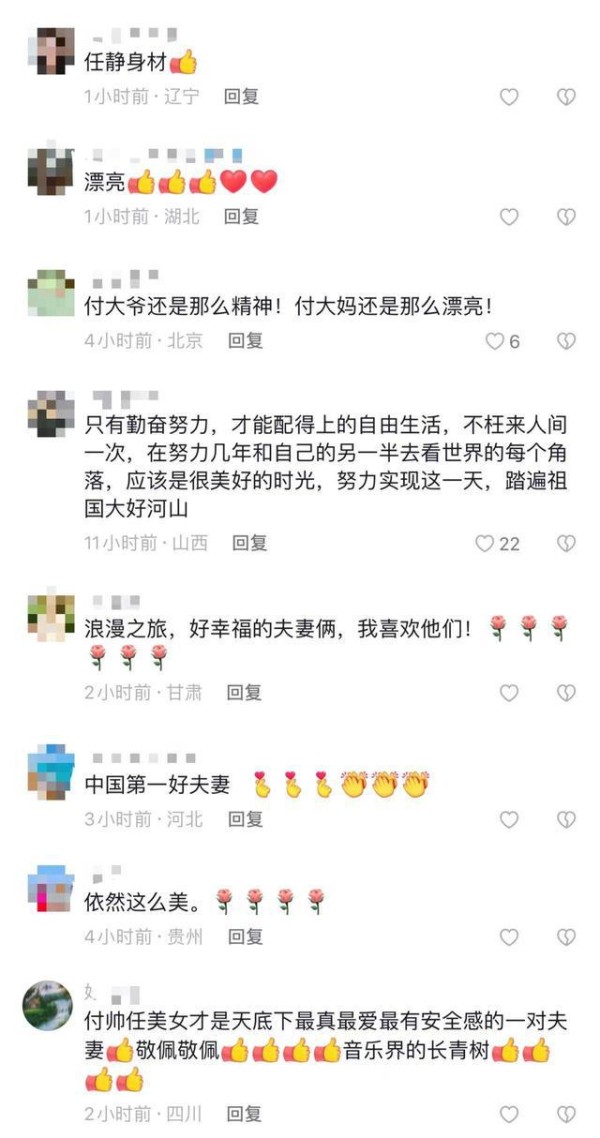Dislike the '依然这么美' comment
The height and width of the screenshot is (1138, 600).
566,937
